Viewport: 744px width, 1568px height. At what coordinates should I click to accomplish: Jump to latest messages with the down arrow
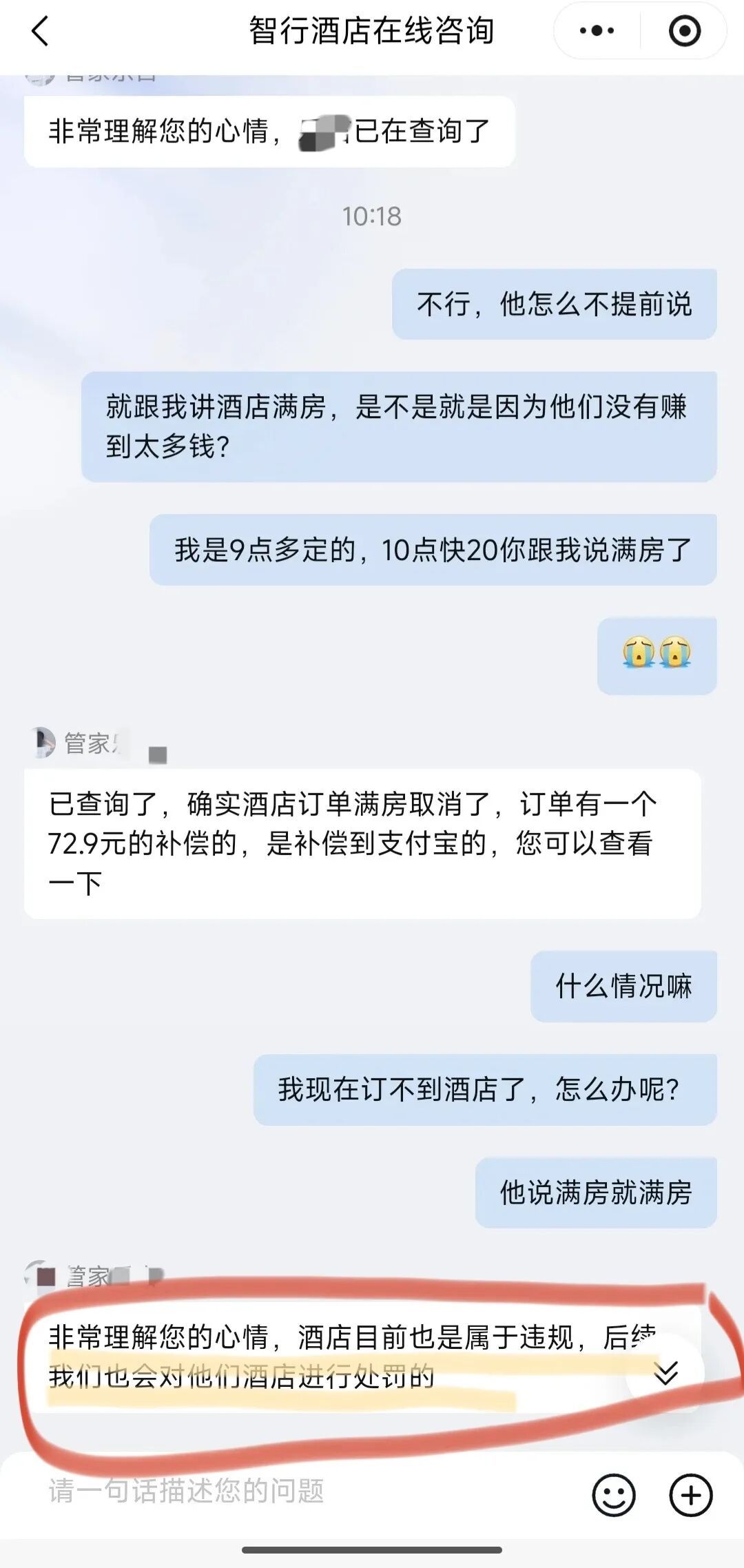[665, 1372]
